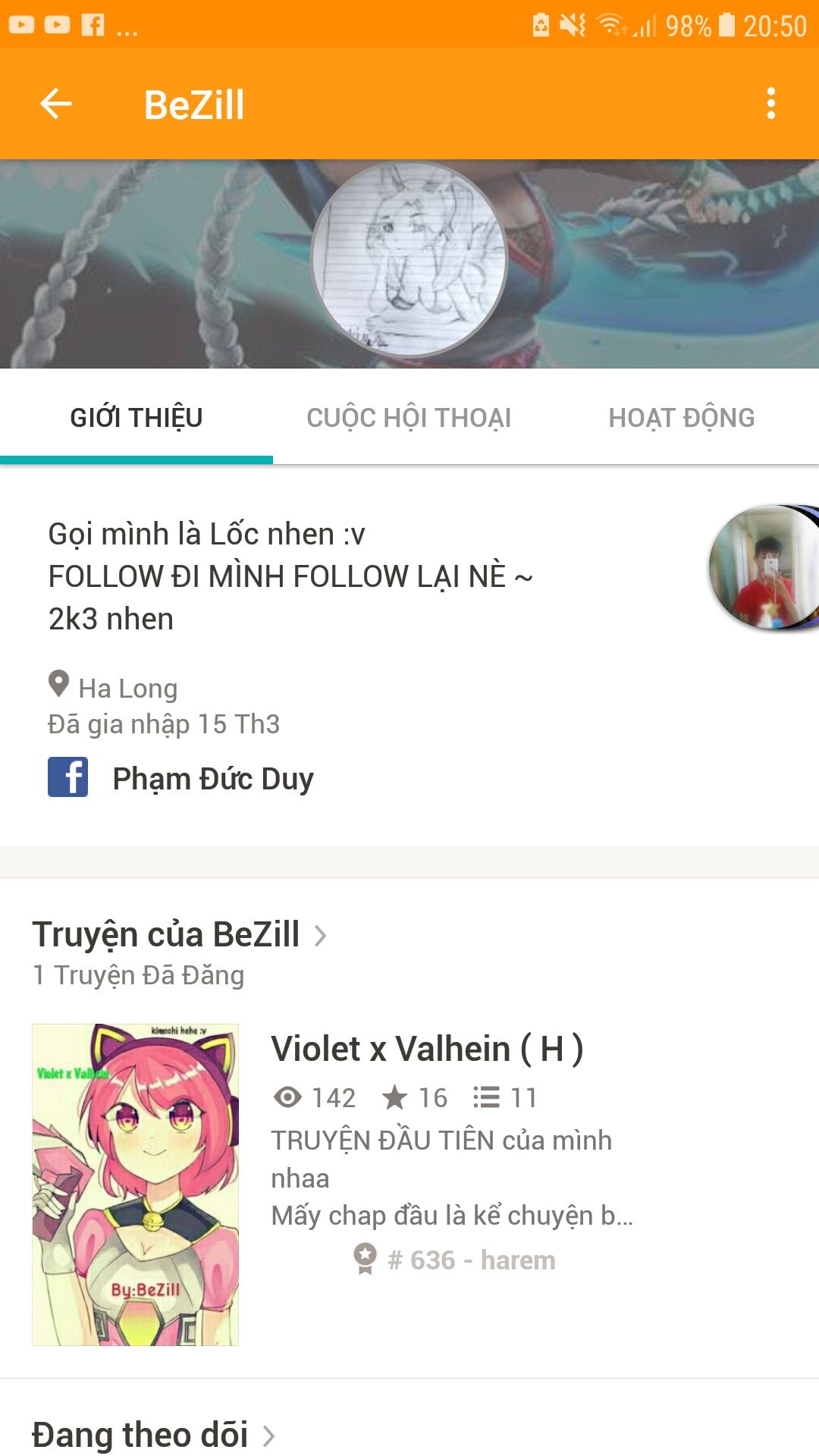Select the GIỚI THIỆU tab
This screenshot has width=819, height=1456.
136,418
